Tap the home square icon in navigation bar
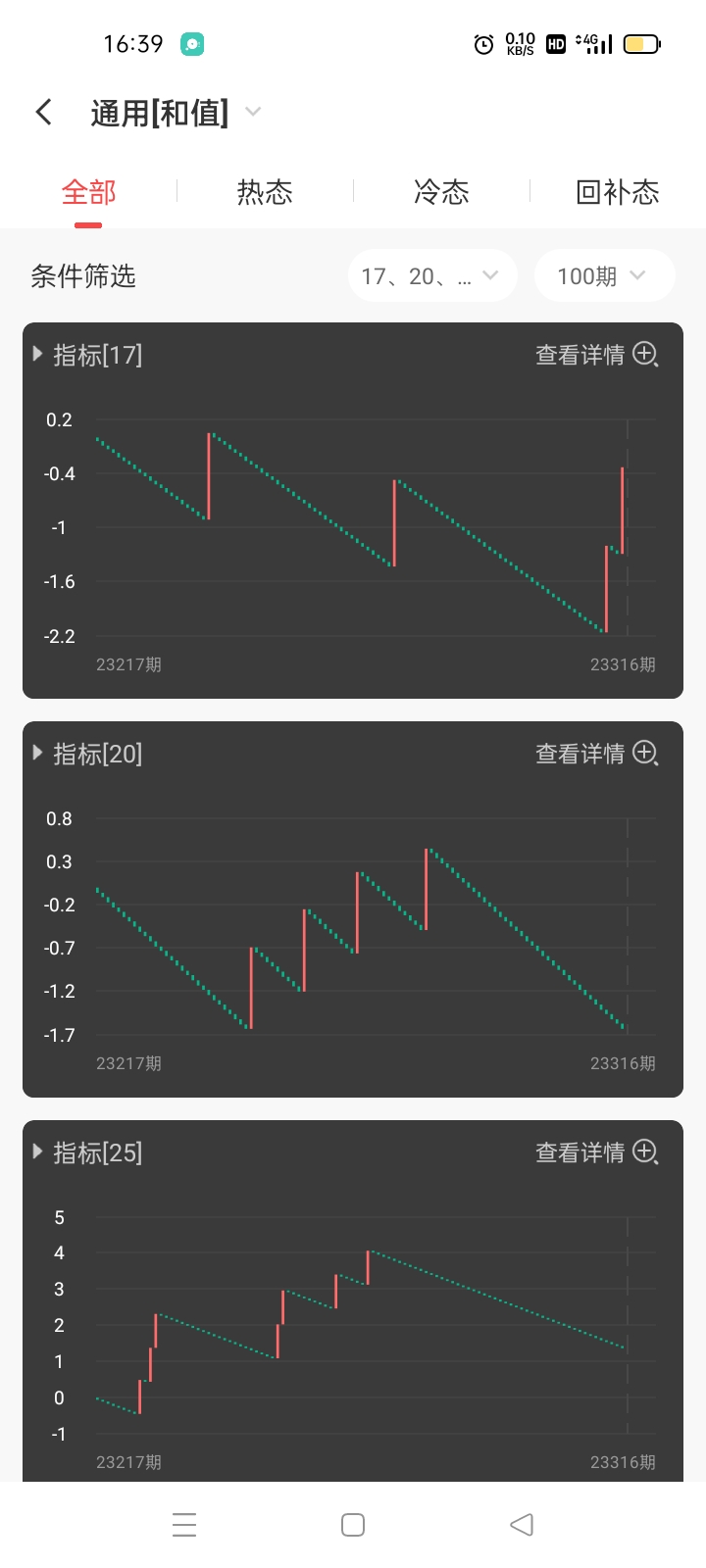The image size is (706, 1568). click(x=352, y=1524)
